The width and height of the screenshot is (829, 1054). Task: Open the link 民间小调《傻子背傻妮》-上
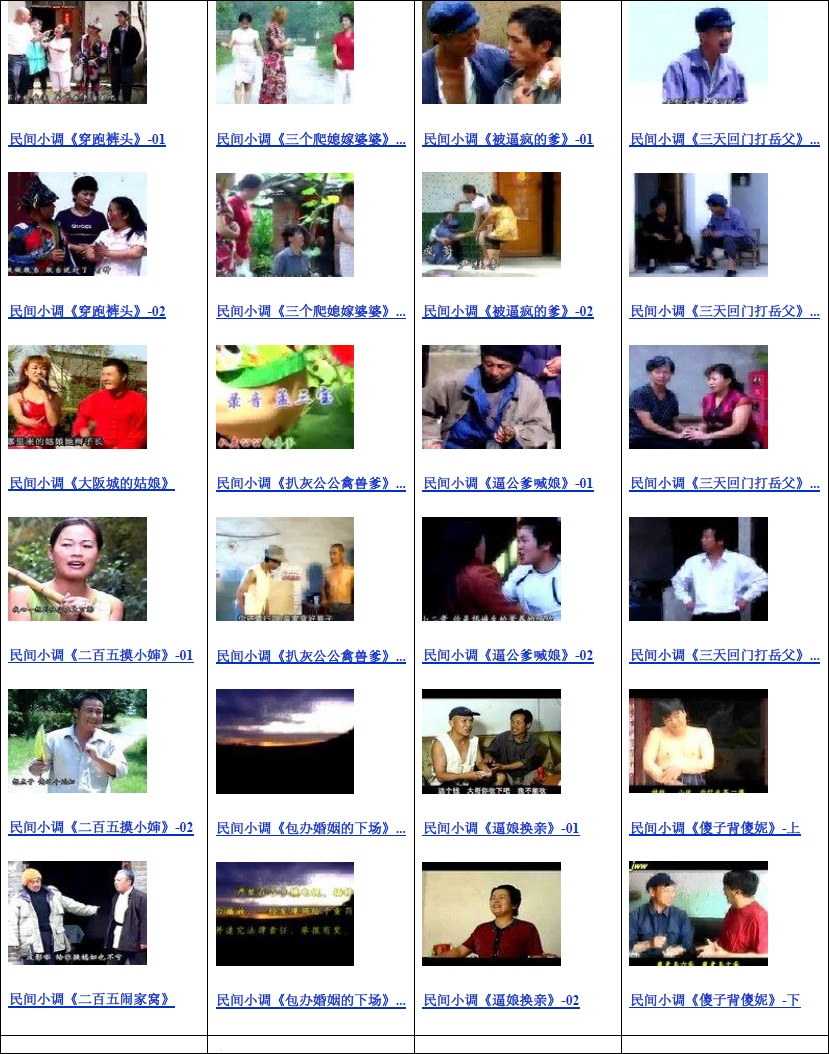715,828
